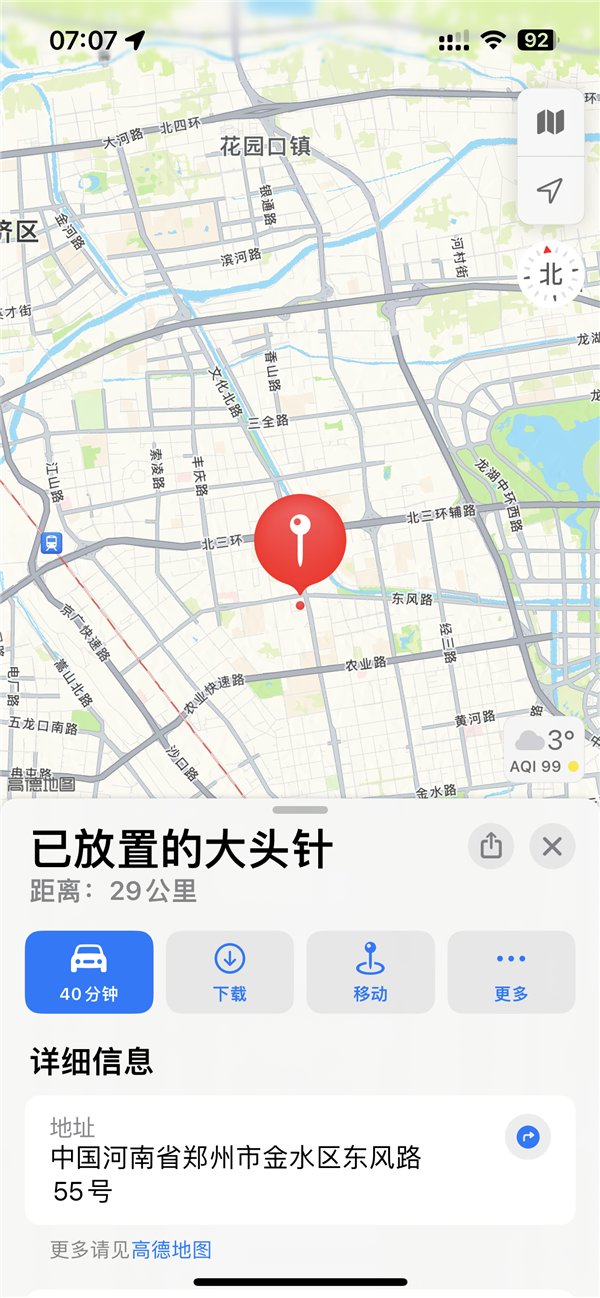This screenshot has width=600, height=1298.
Task: Open the map mode selector
Action: point(550,123)
